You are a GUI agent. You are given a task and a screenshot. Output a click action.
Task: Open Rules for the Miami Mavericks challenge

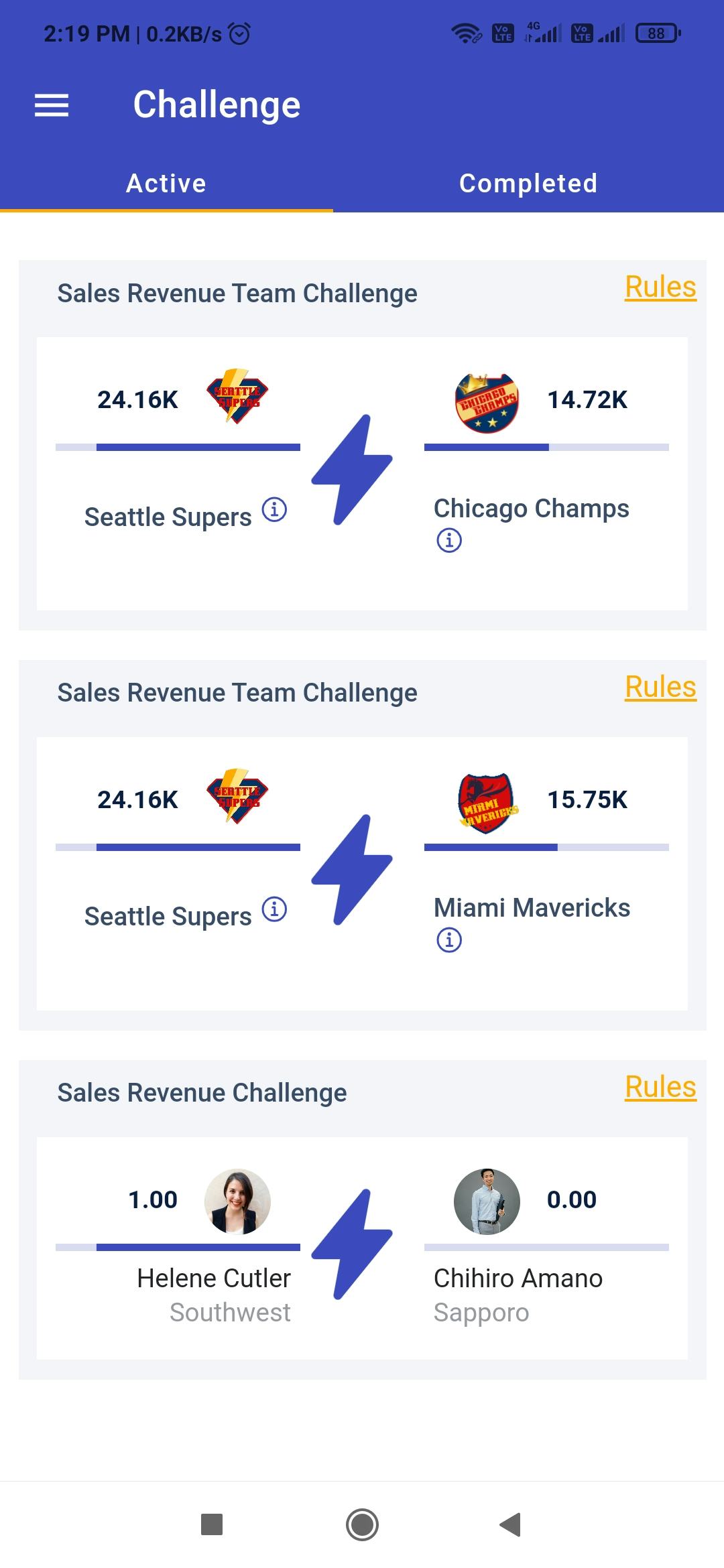(x=660, y=686)
